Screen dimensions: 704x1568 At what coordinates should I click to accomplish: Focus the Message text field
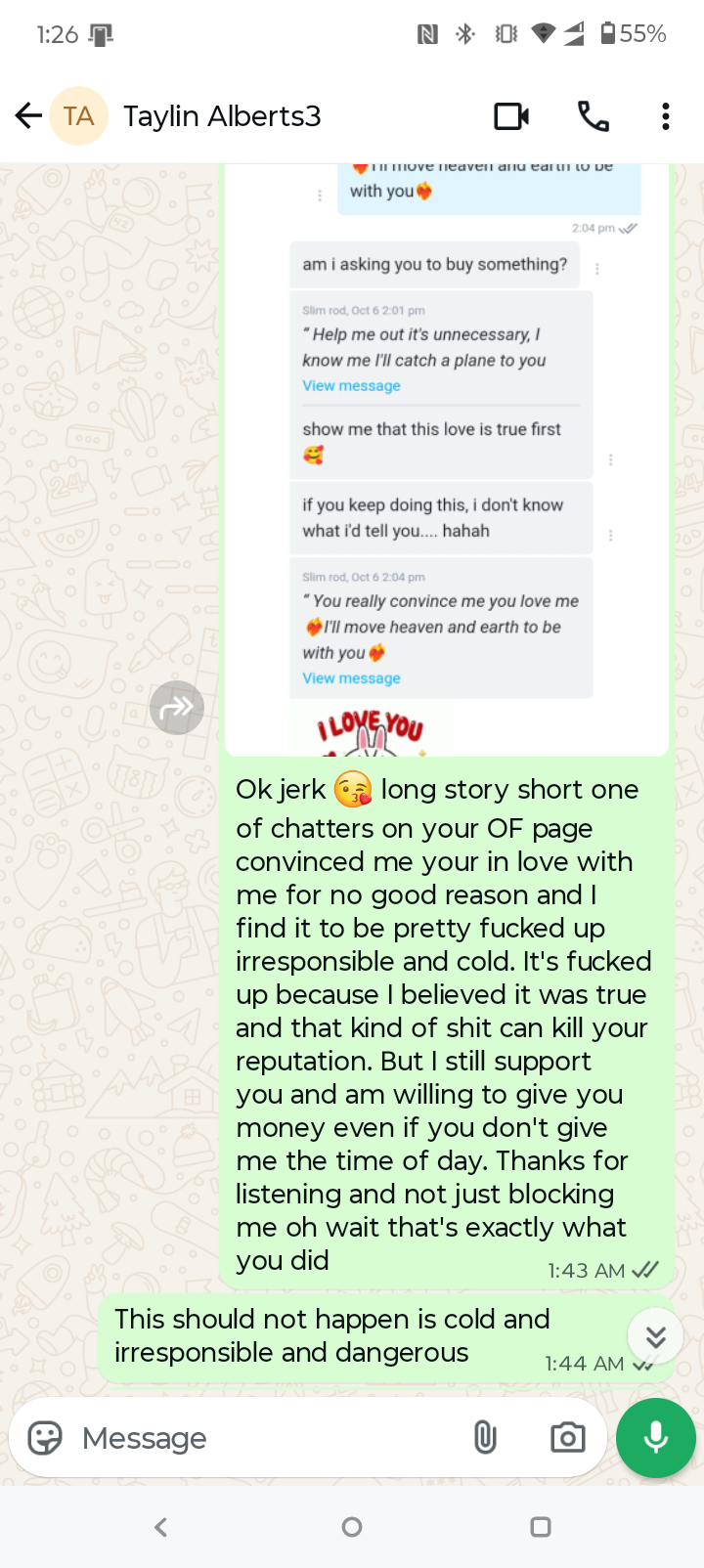[x=264, y=1438]
